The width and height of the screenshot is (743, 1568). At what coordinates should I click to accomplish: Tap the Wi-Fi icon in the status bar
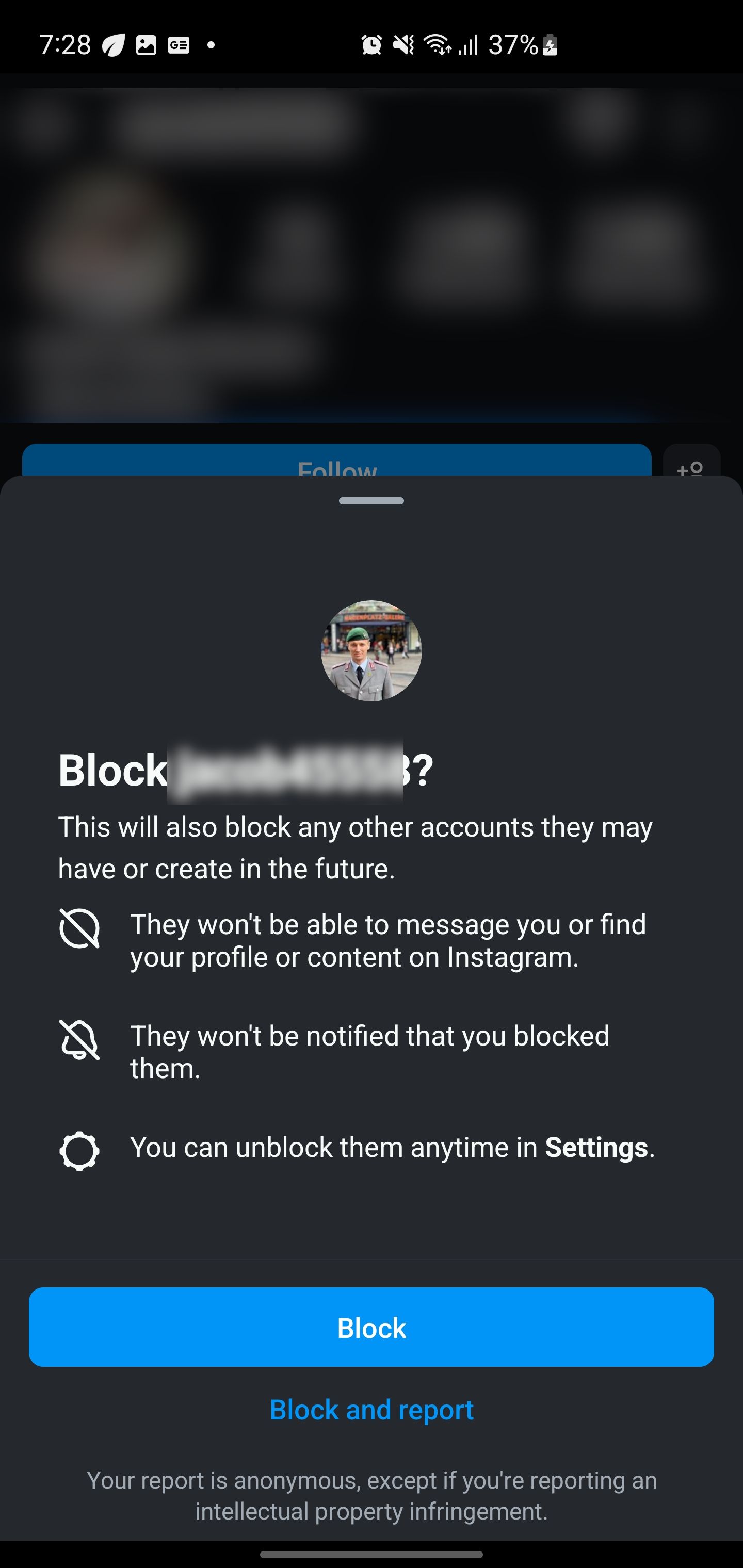pos(438,45)
